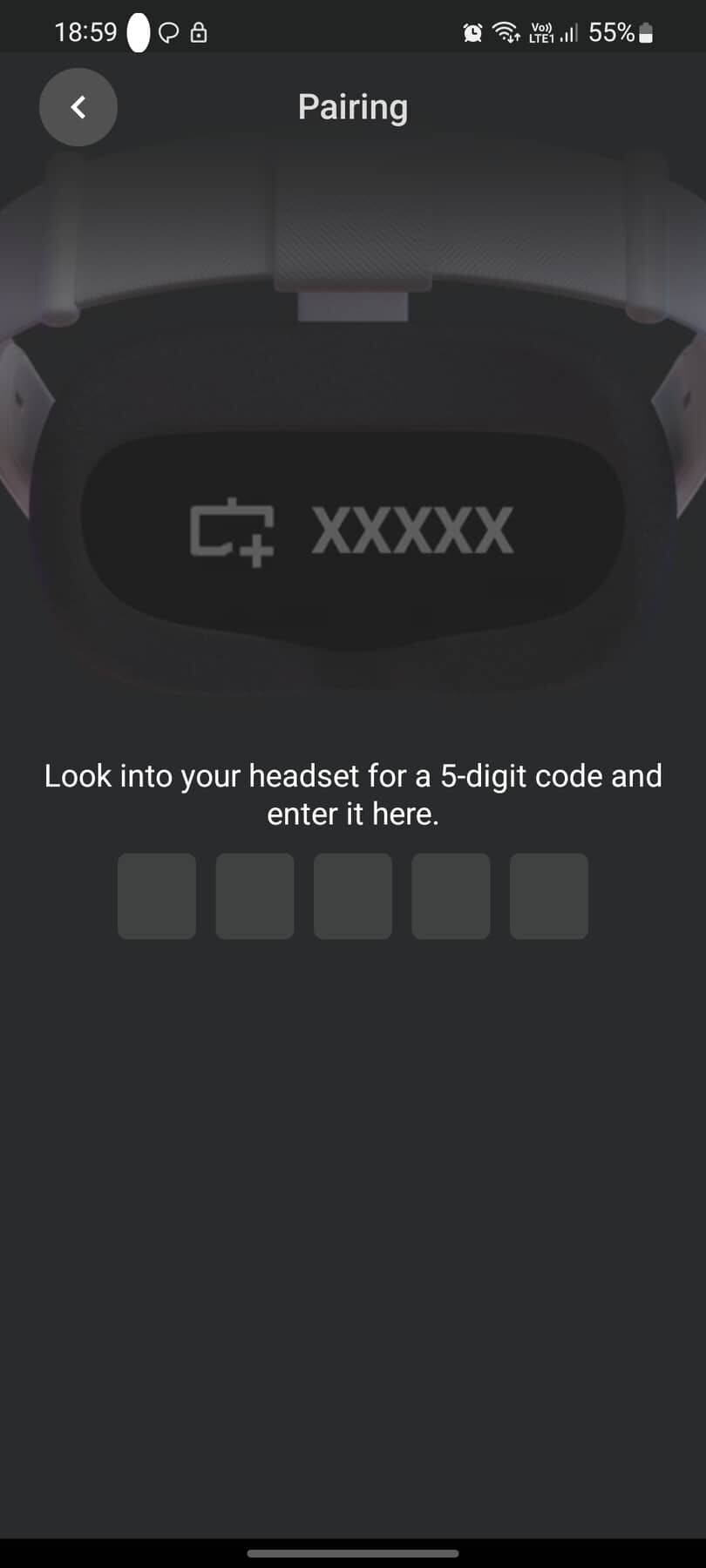This screenshot has height=1568, width=706.
Task: Focus the third code digit box
Action: 353,896
